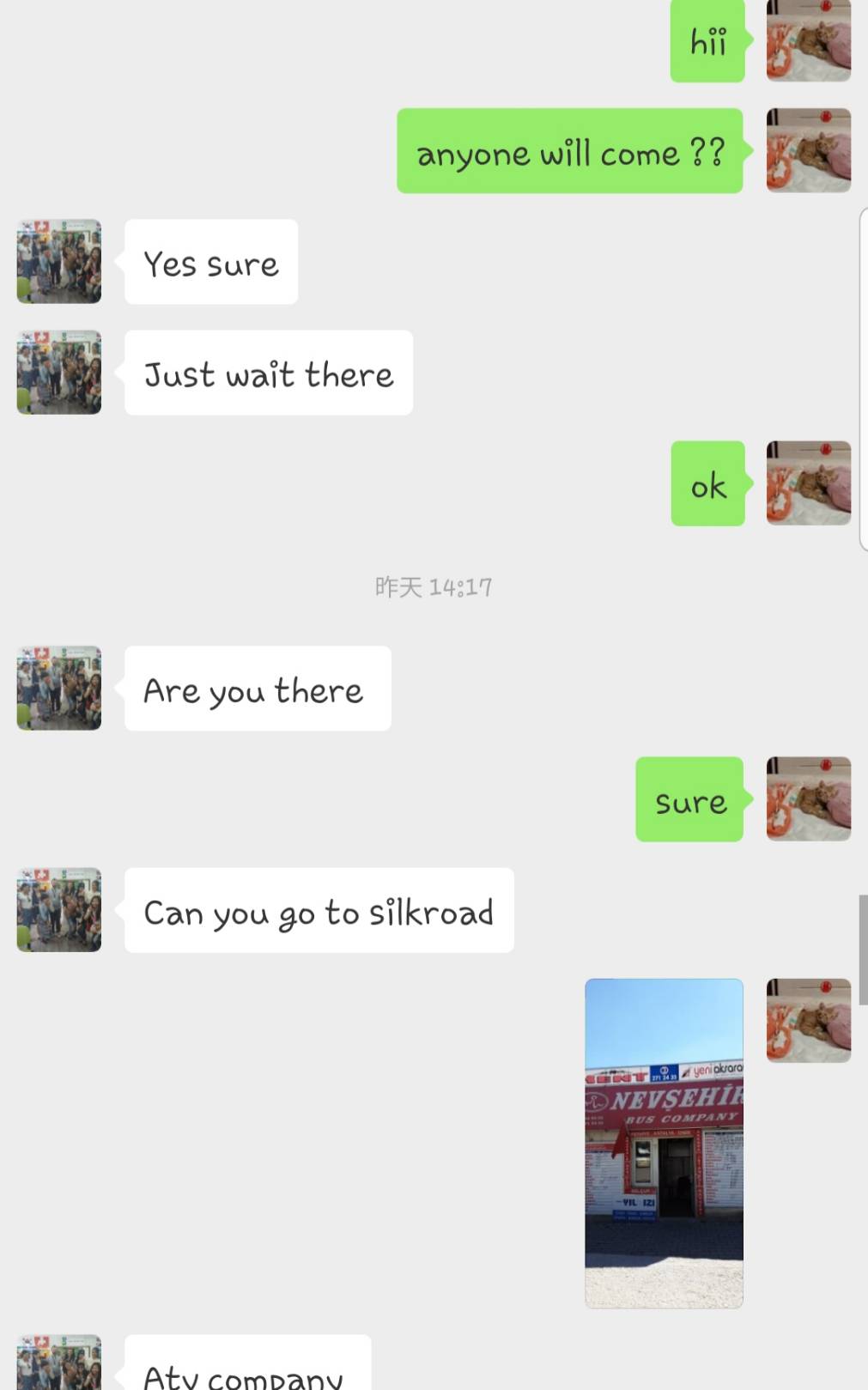Open the avatar next to "Just wait there"

pos(59,373)
